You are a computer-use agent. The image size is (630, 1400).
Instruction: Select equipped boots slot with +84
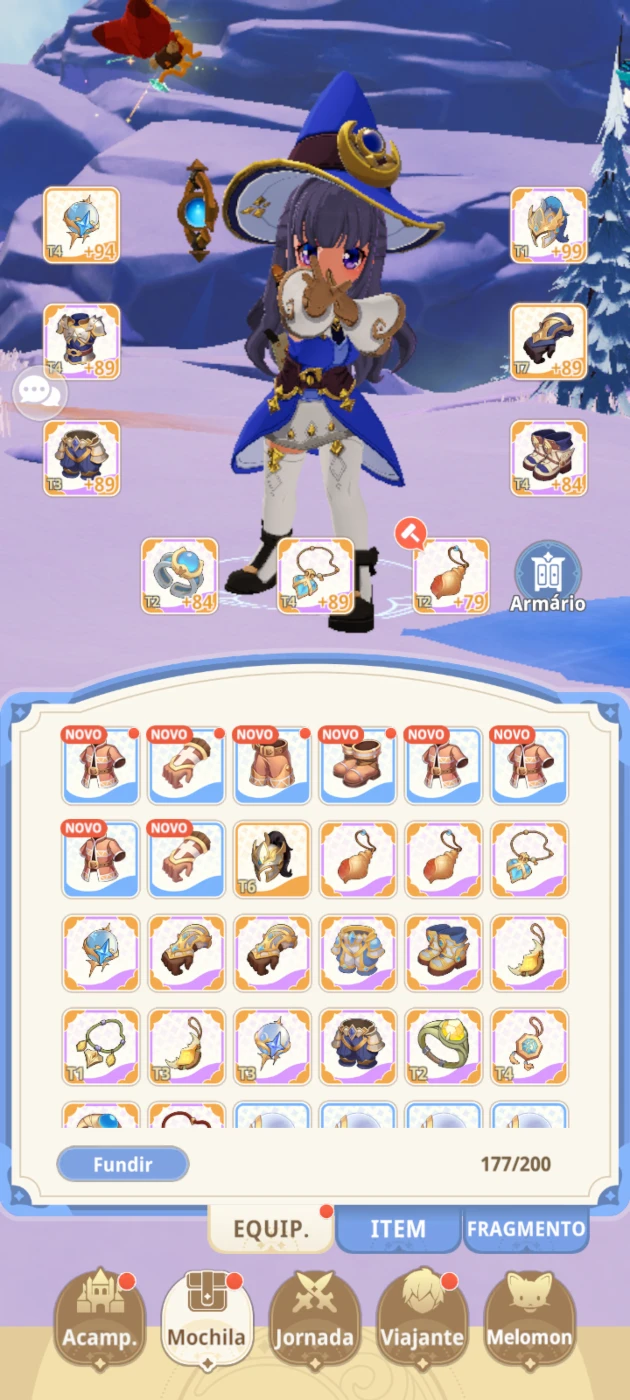tap(549, 458)
